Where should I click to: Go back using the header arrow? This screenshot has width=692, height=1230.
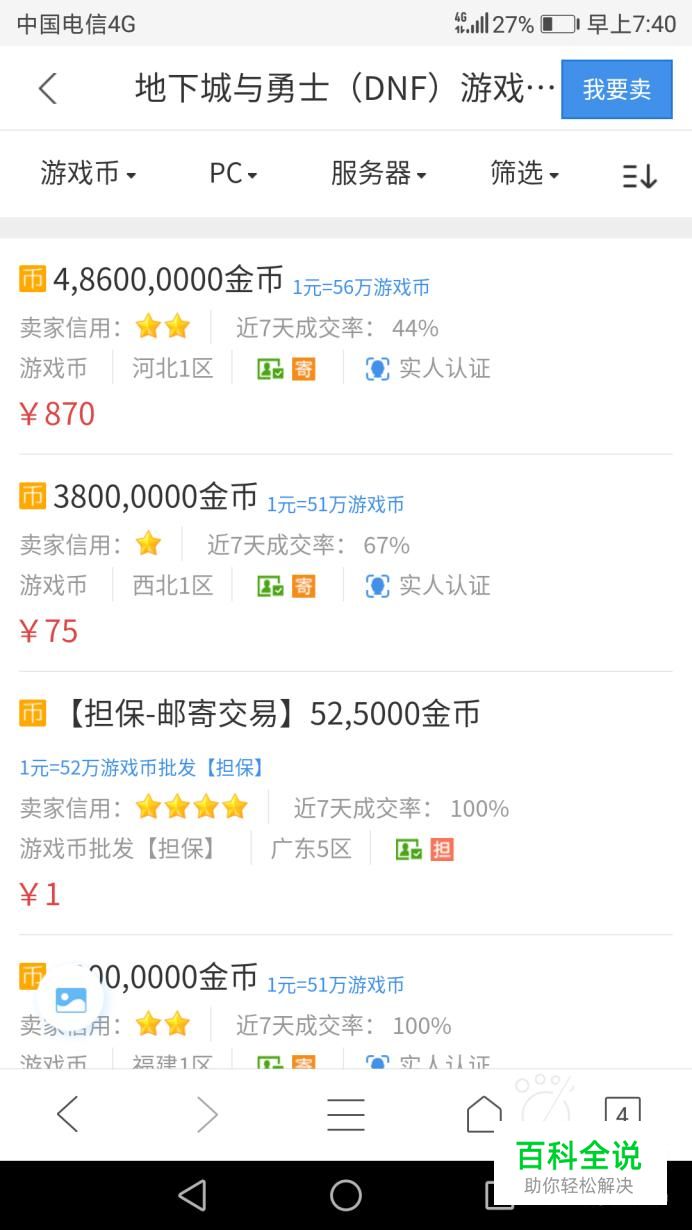(x=47, y=88)
